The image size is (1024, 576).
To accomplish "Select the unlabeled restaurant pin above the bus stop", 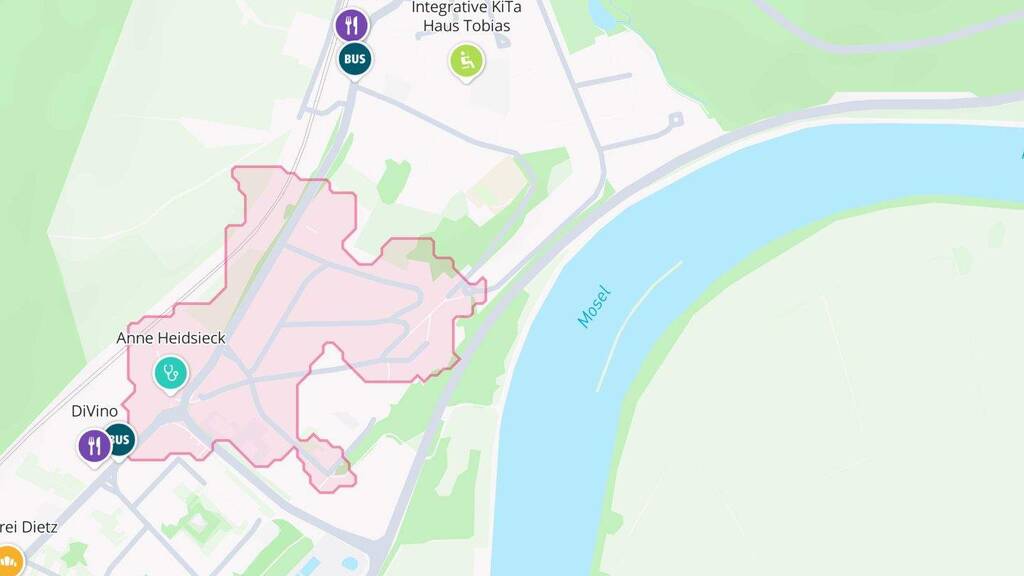I will point(351,25).
